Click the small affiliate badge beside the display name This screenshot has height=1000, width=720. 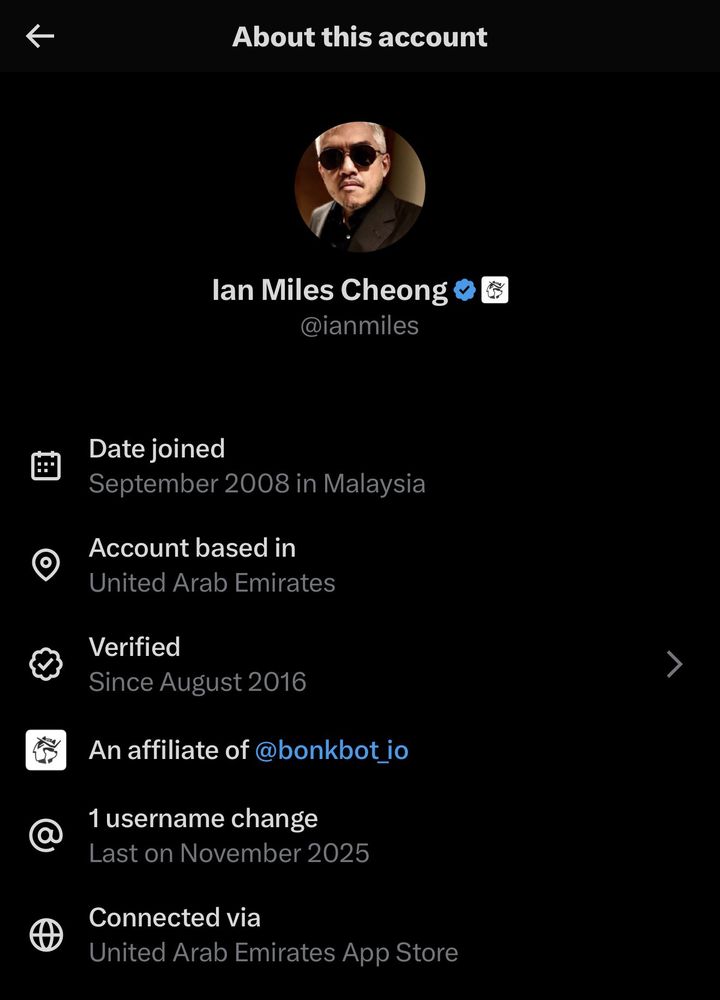(494, 289)
